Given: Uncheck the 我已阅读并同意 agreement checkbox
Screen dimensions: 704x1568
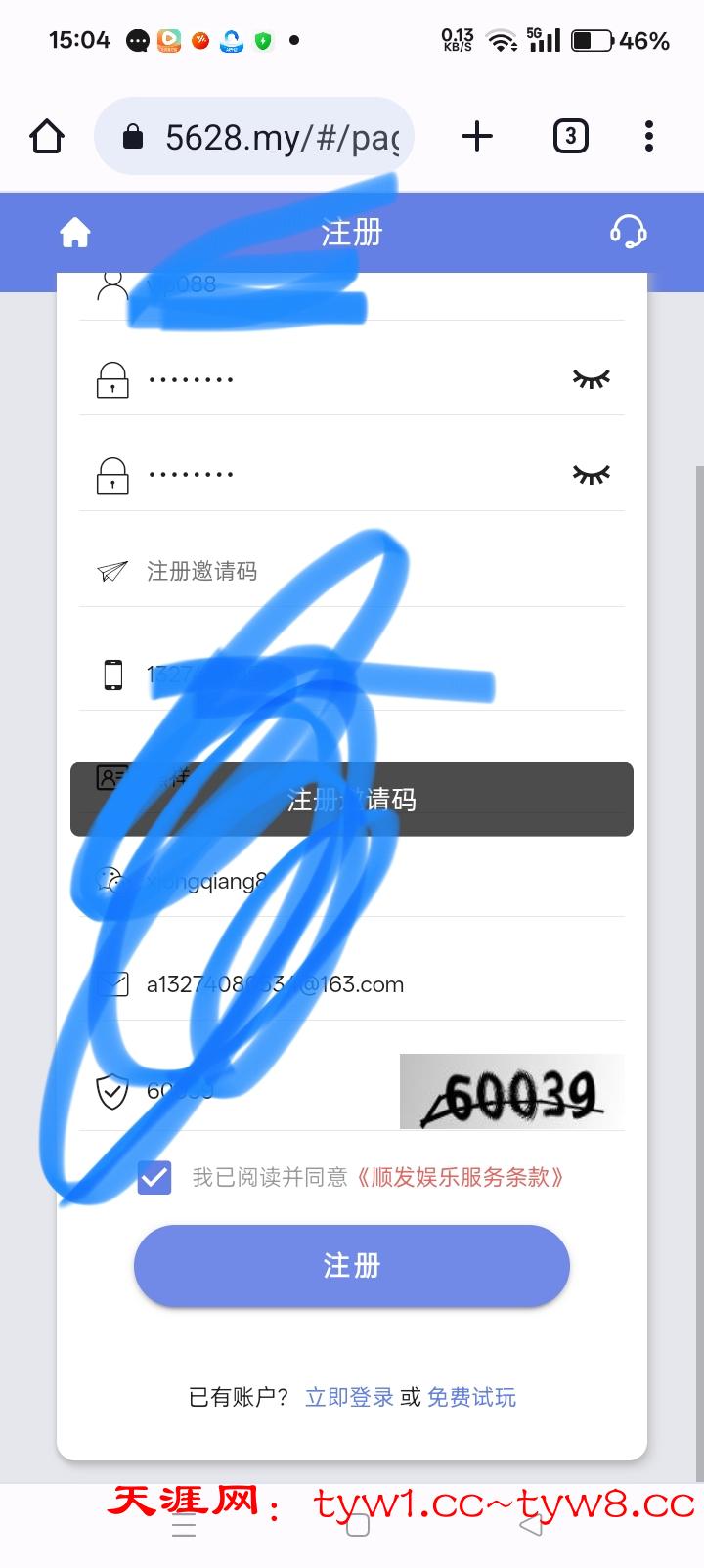Looking at the screenshot, I should pyautogui.click(x=154, y=1177).
